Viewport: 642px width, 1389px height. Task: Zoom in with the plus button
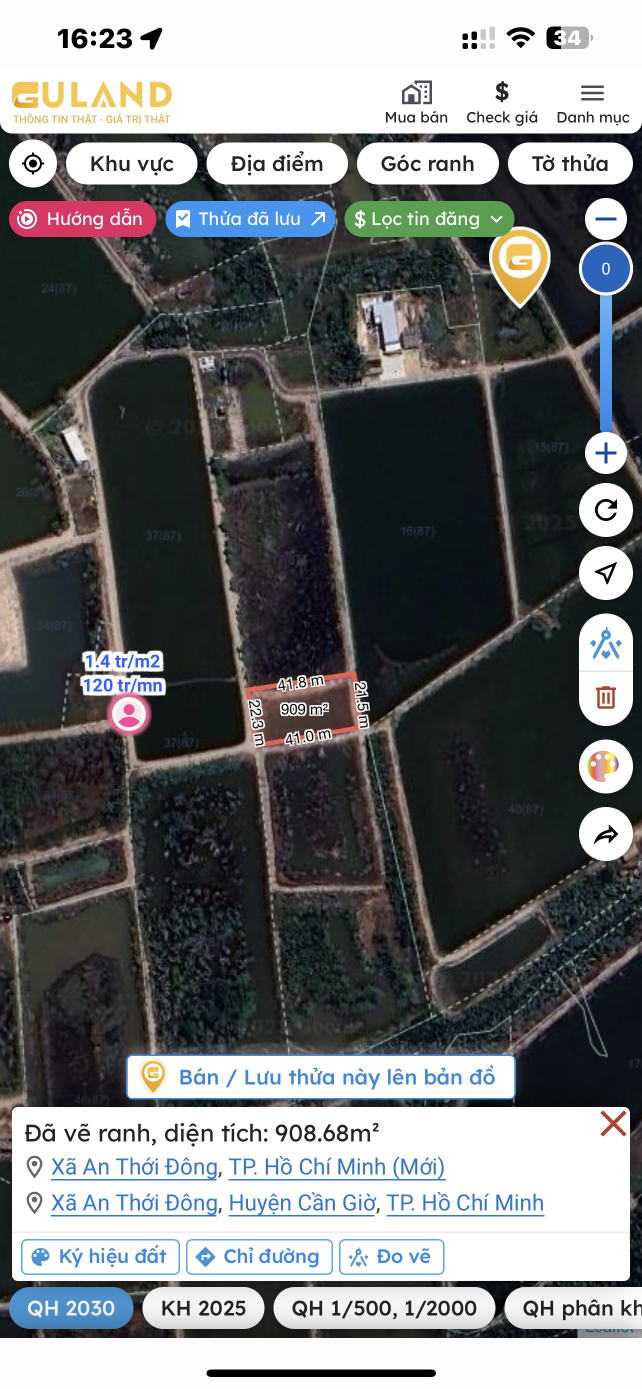tap(605, 454)
